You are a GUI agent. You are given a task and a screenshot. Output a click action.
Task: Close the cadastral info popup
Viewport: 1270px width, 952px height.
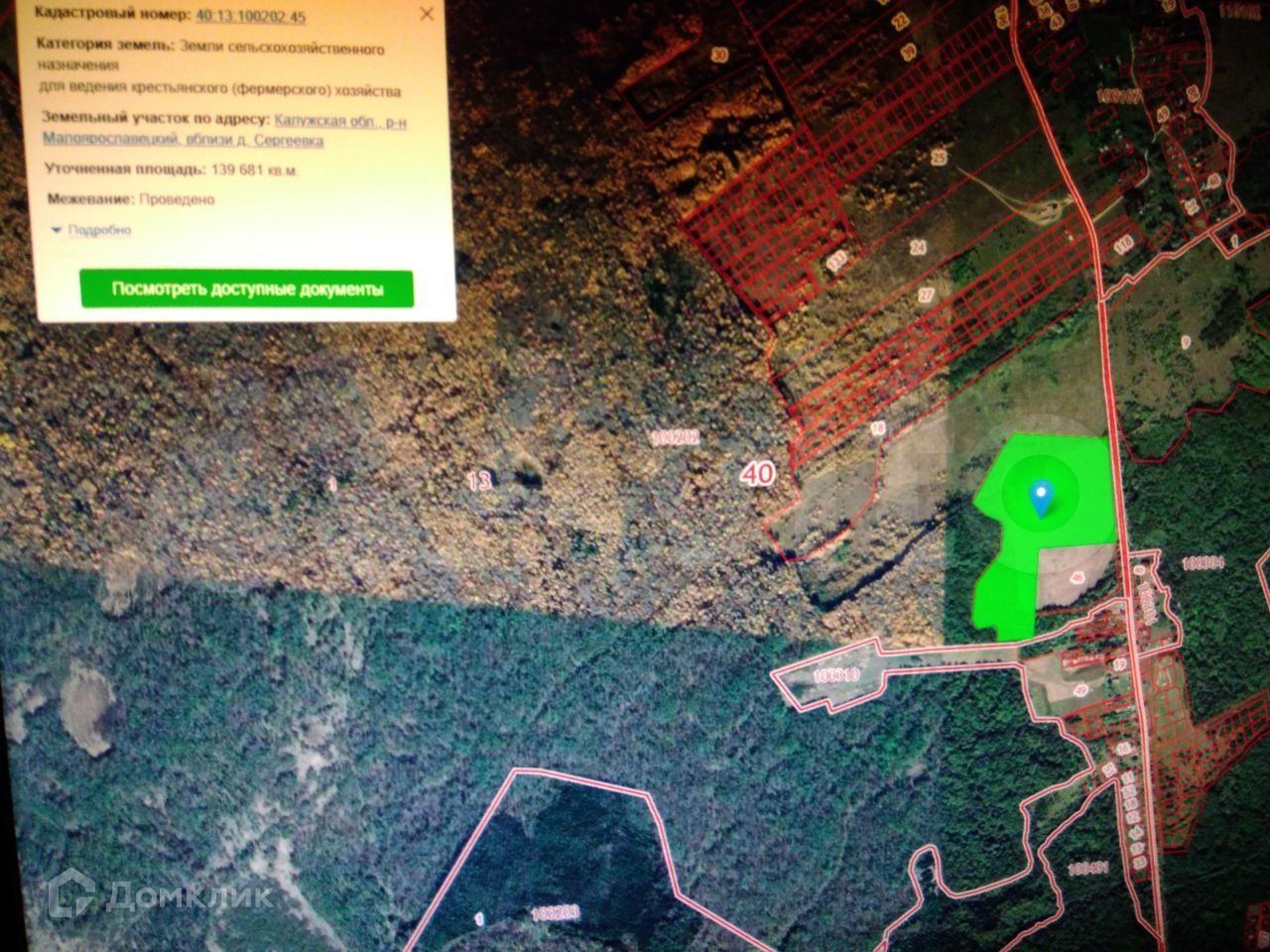427,14
